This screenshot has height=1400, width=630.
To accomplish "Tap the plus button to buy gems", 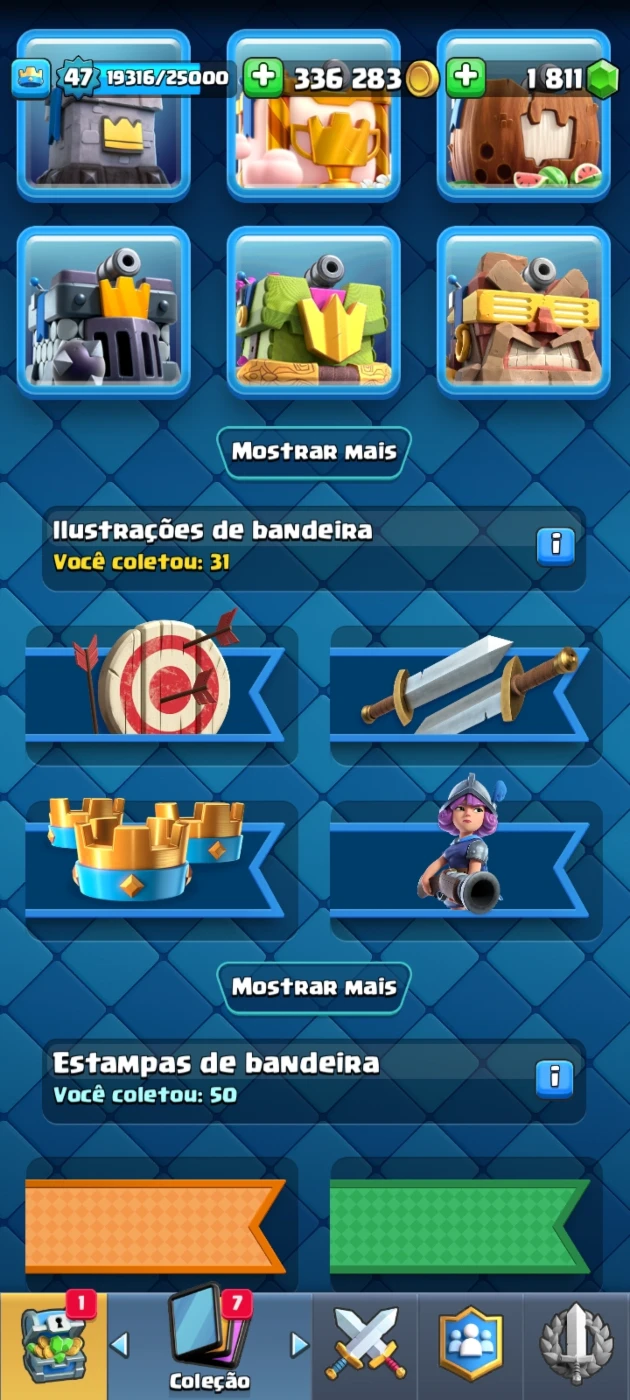I will pos(465,78).
